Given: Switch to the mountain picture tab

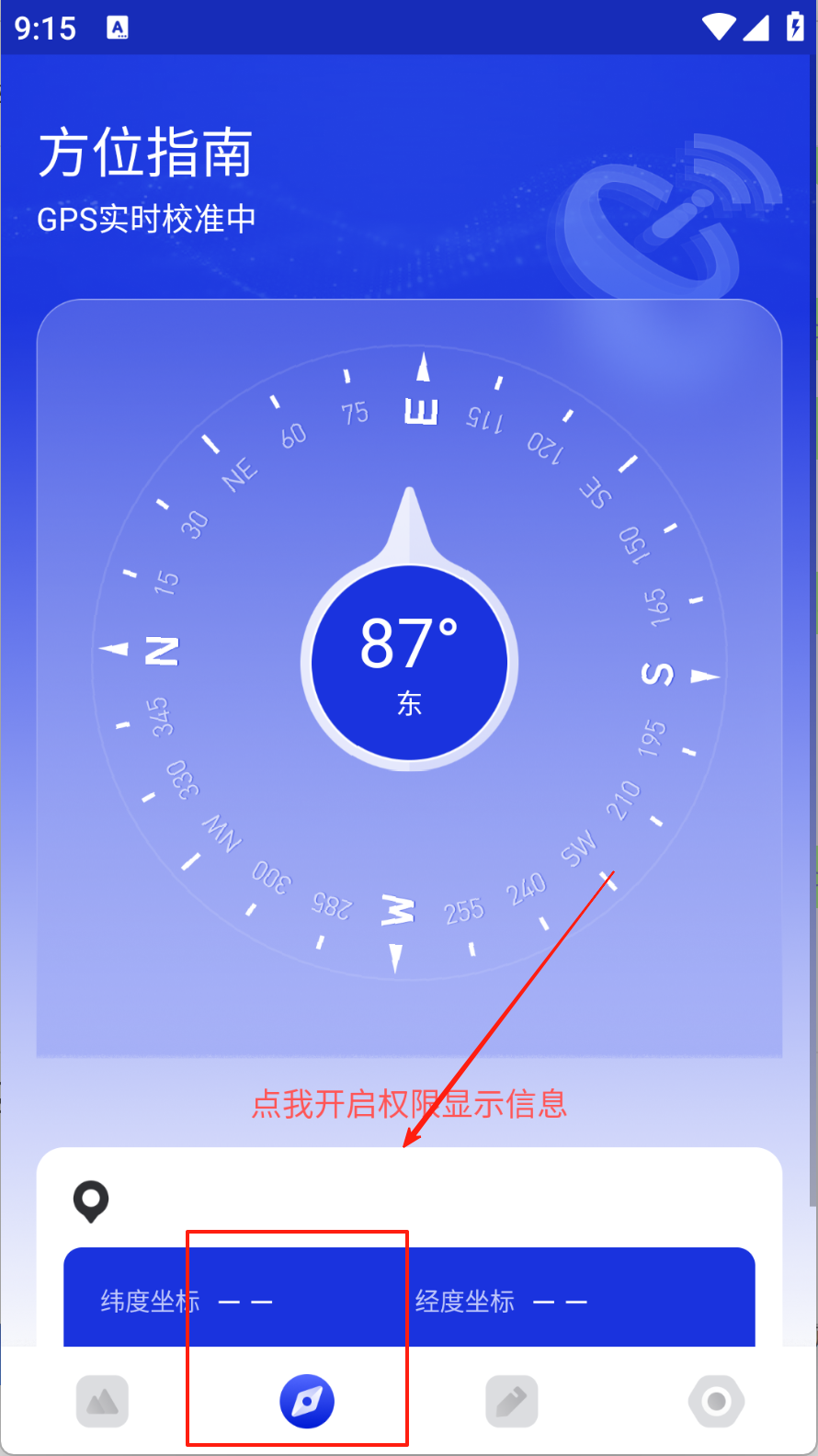Looking at the screenshot, I should tap(102, 1402).
